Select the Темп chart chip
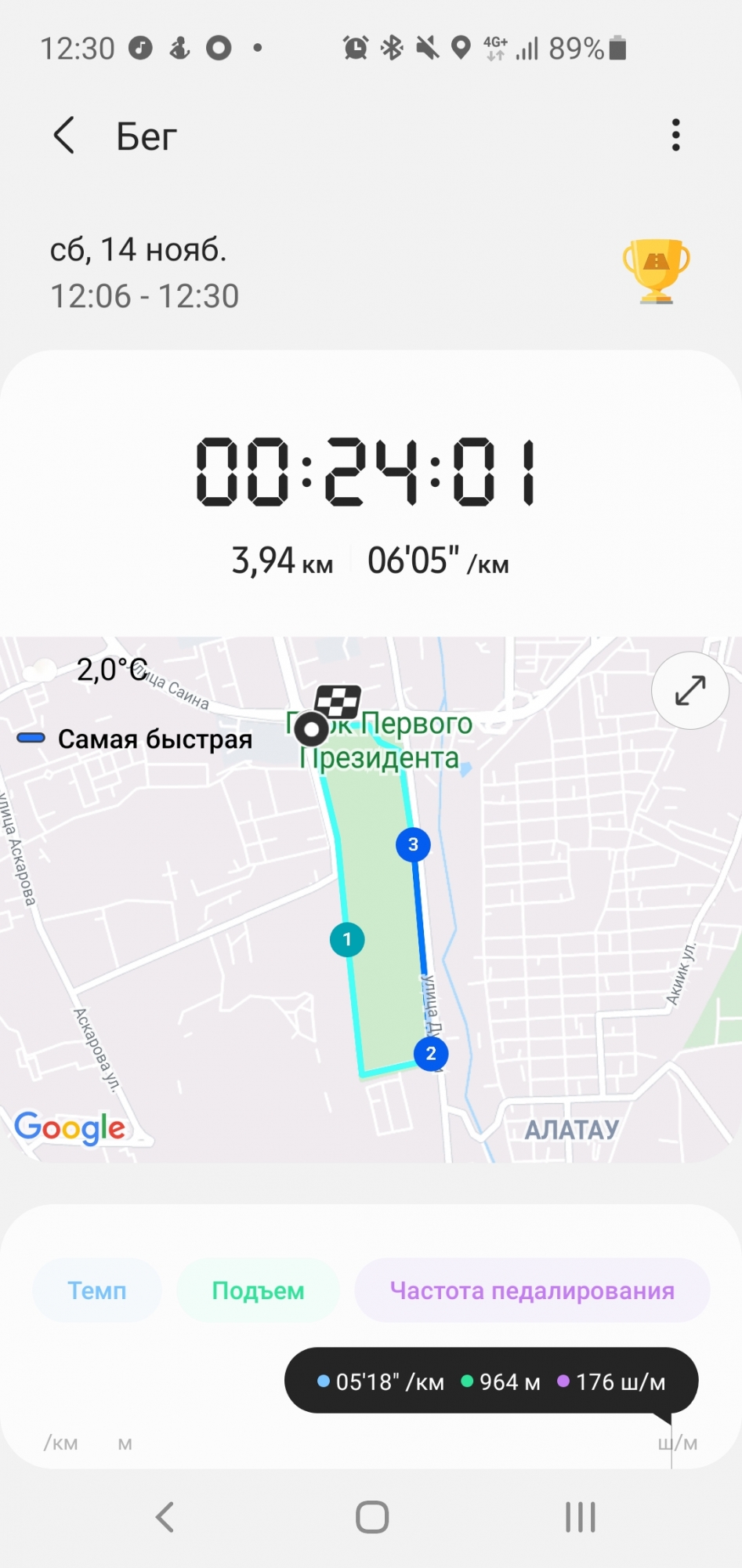Image resolution: width=742 pixels, height=1568 pixels. click(x=97, y=1290)
